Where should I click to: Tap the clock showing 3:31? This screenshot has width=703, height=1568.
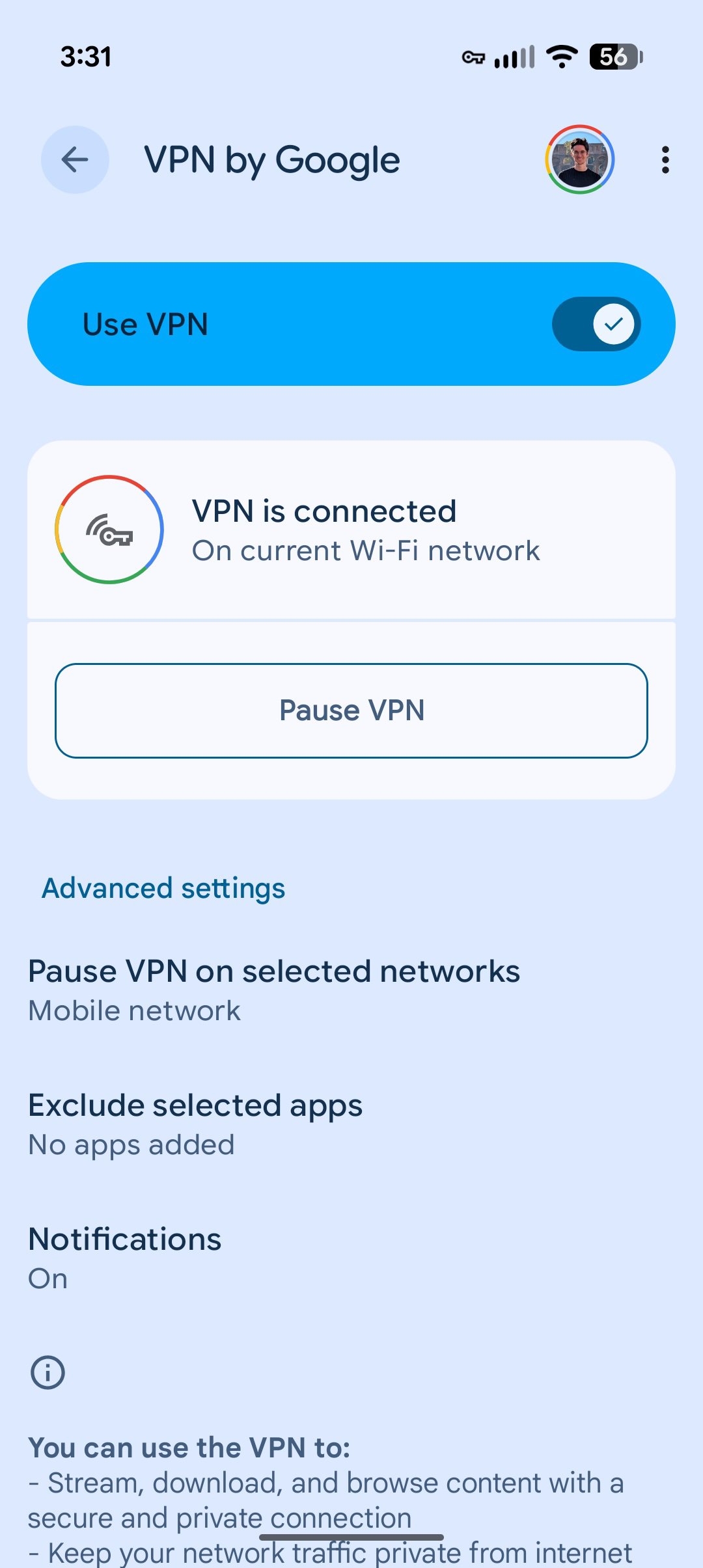(85, 57)
